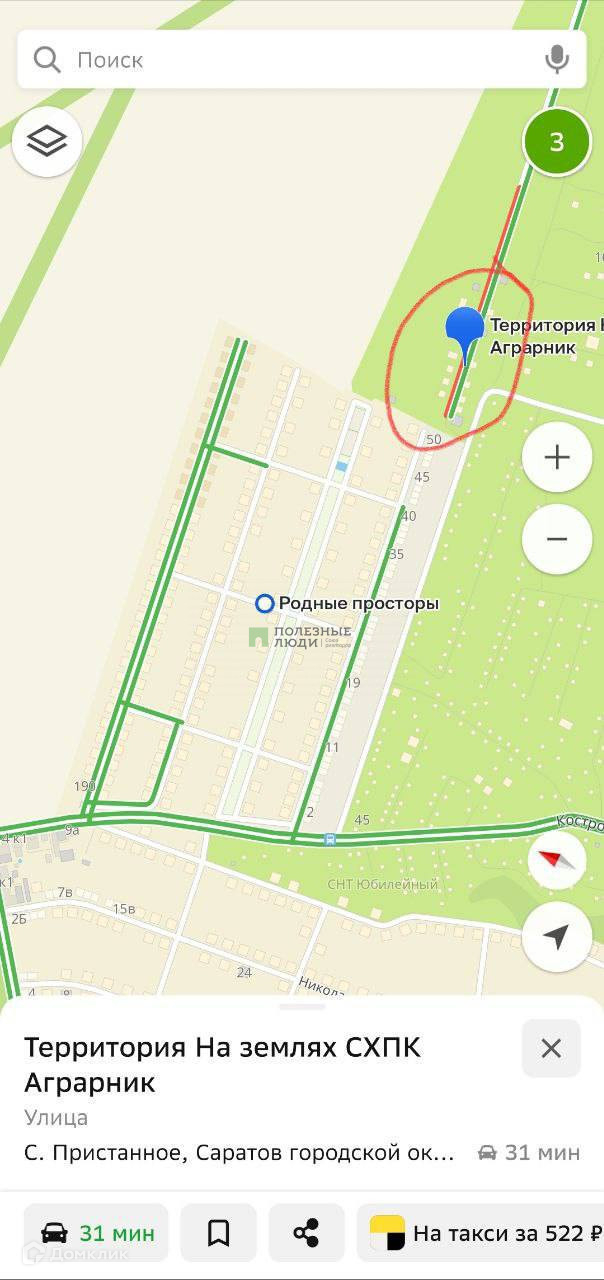Reset map orientation with the compass
Viewport: 604px width, 1280px height.
tap(557, 860)
